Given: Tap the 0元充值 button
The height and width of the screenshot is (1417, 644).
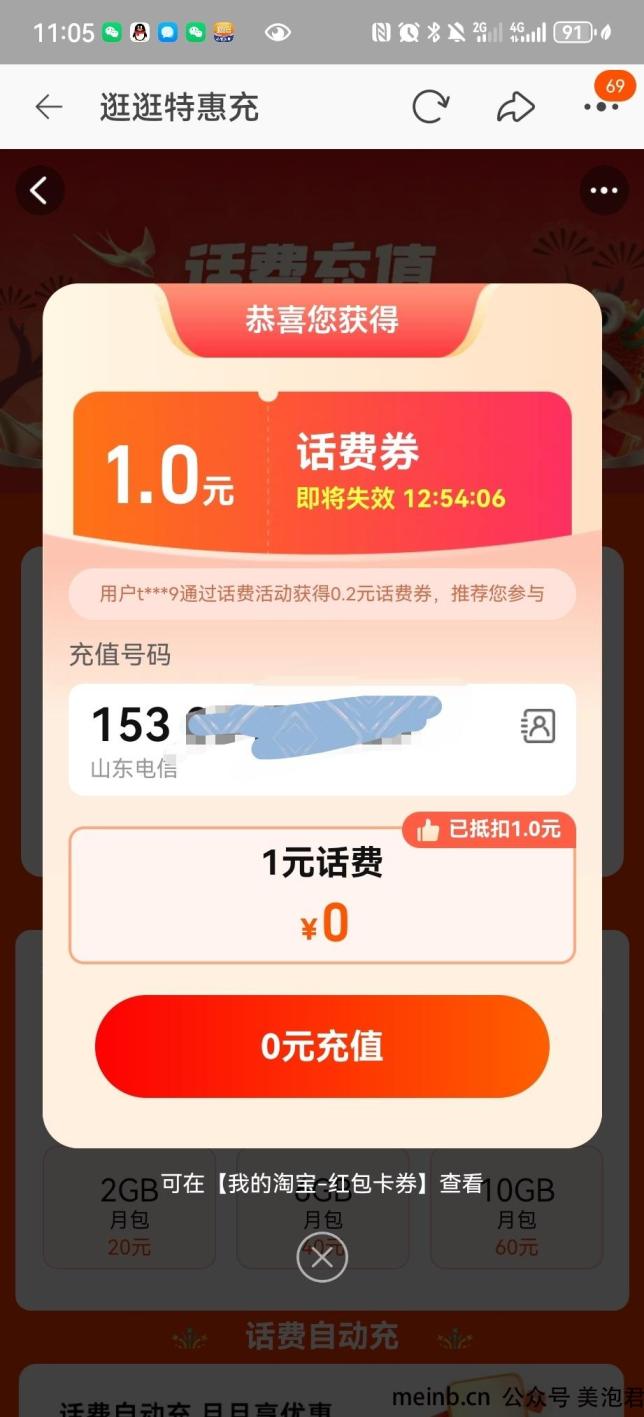Looking at the screenshot, I should point(322,1046).
